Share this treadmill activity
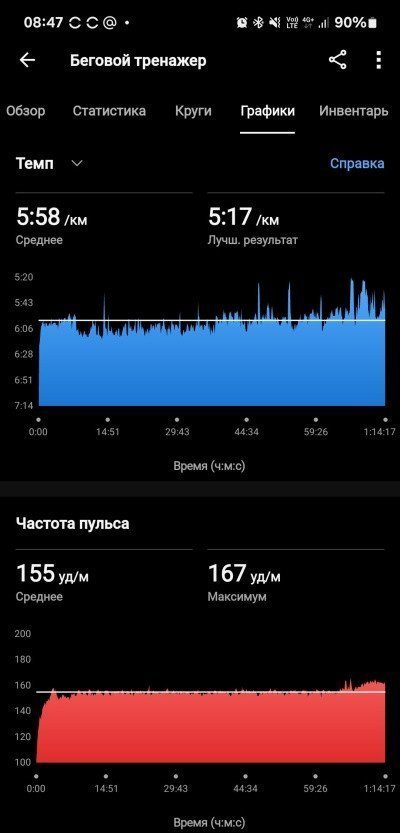Image resolution: width=400 pixels, height=833 pixels. [338, 60]
